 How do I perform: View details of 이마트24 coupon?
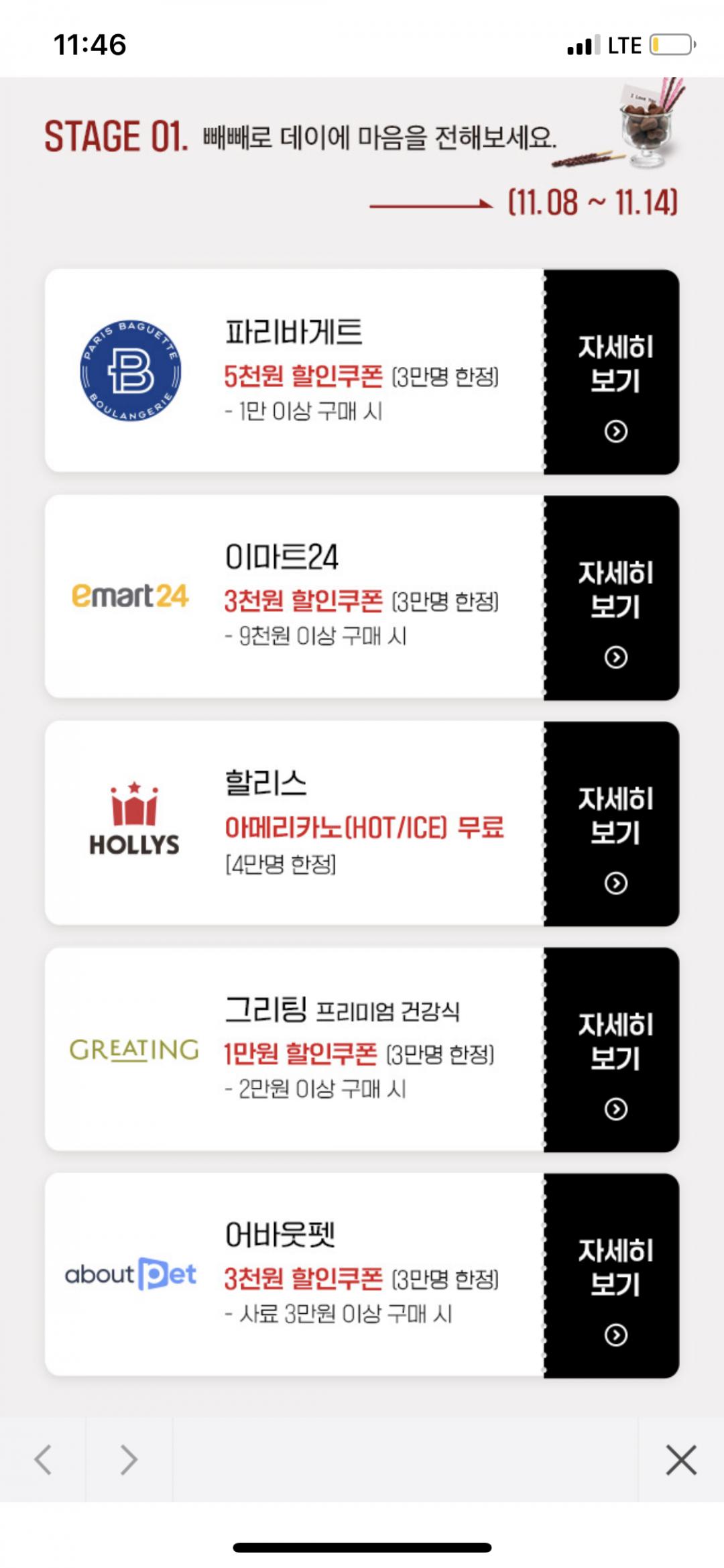pyautogui.click(x=612, y=598)
